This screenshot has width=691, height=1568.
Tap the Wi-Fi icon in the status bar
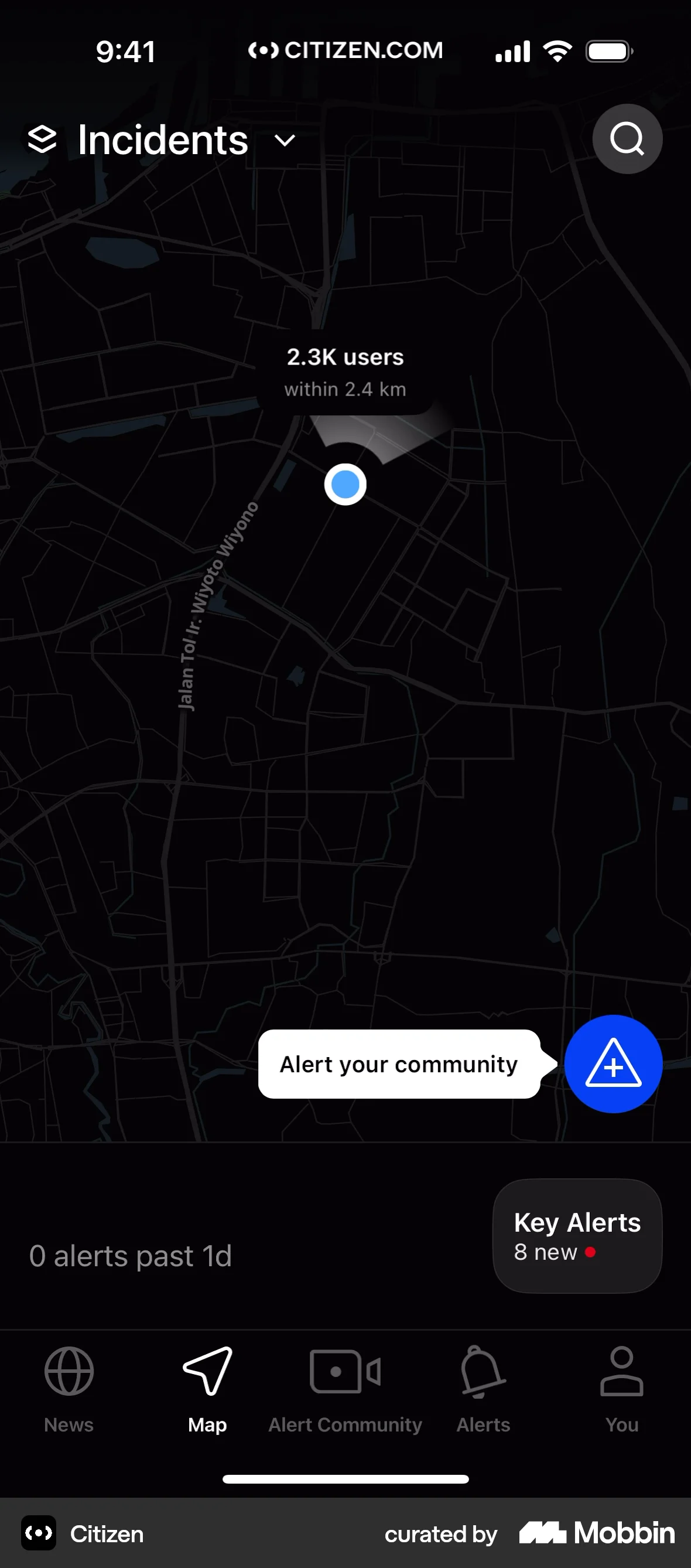[557, 50]
